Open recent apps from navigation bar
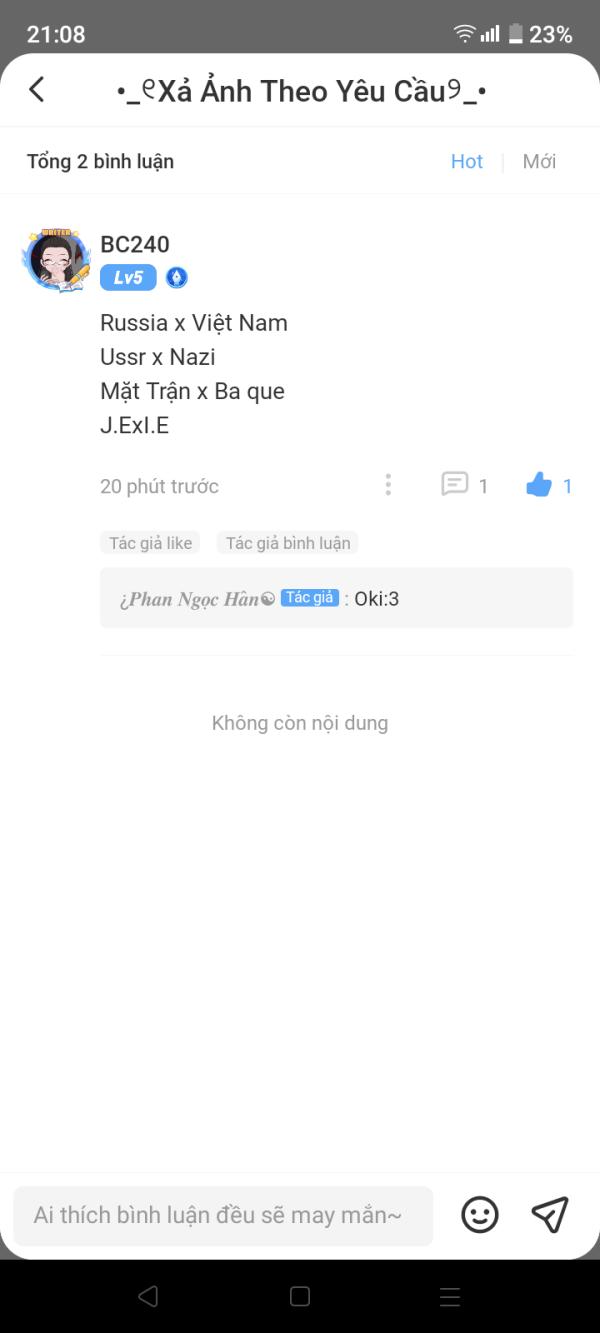Viewport: 600px width, 1333px height. (450, 1297)
